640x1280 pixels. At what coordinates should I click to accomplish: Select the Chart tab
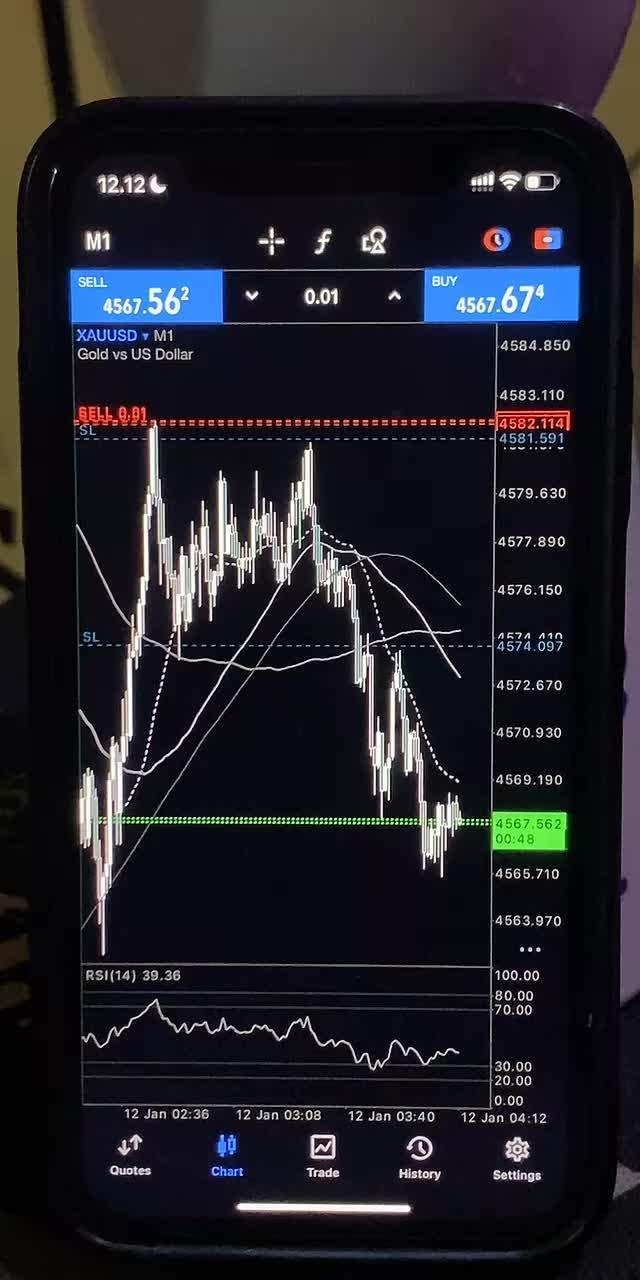point(227,1156)
